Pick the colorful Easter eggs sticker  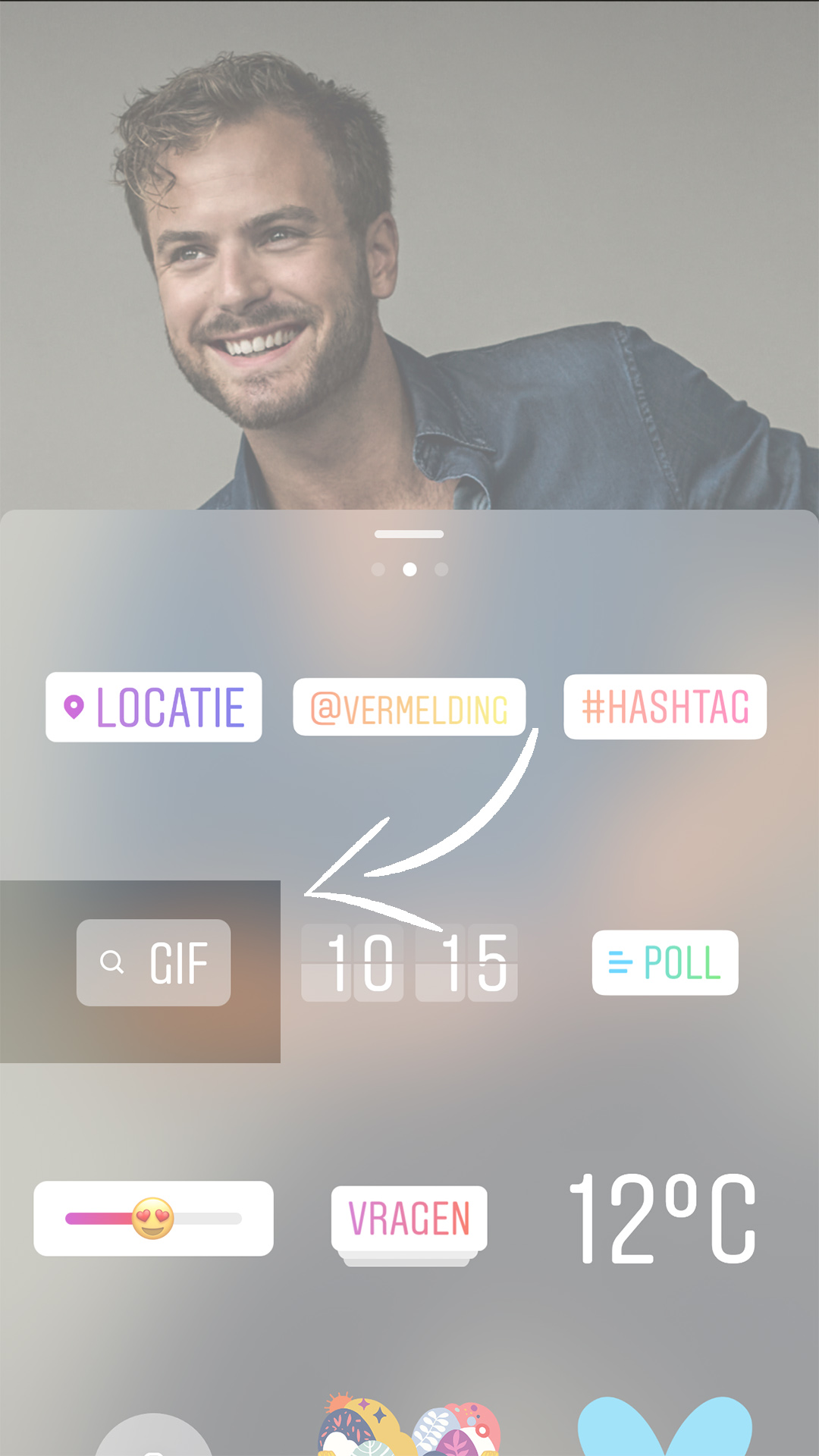(x=409, y=1426)
